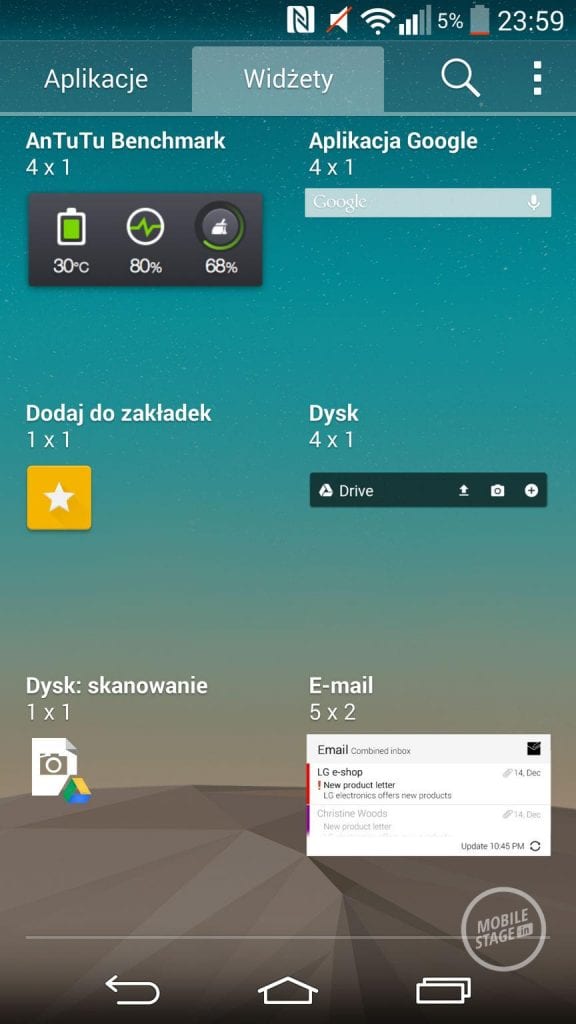Select the Dysk Drive widget preview
The height and width of the screenshot is (1024, 576).
tap(428, 490)
